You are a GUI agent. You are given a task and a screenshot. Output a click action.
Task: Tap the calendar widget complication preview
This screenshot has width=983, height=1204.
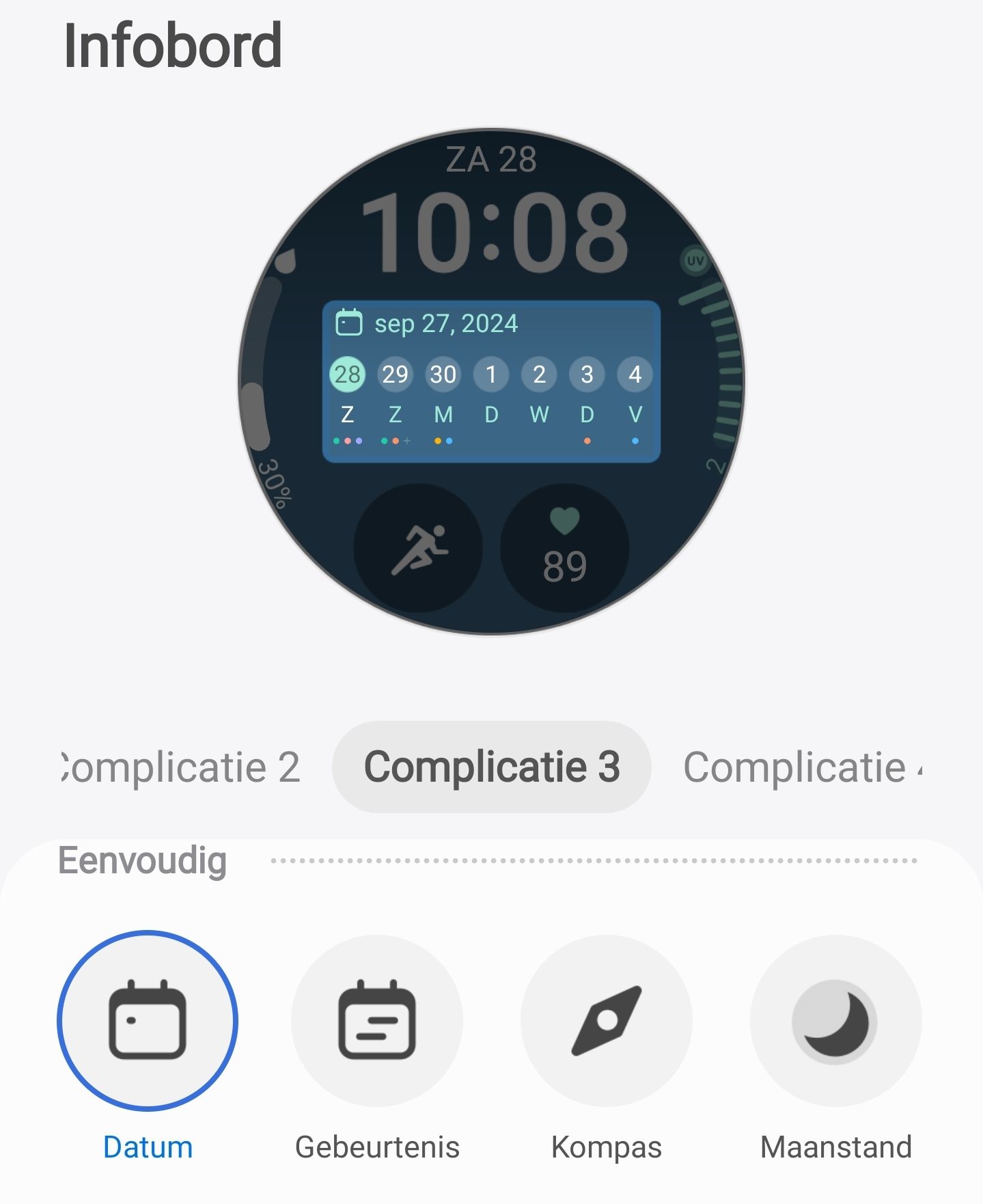[x=491, y=379]
